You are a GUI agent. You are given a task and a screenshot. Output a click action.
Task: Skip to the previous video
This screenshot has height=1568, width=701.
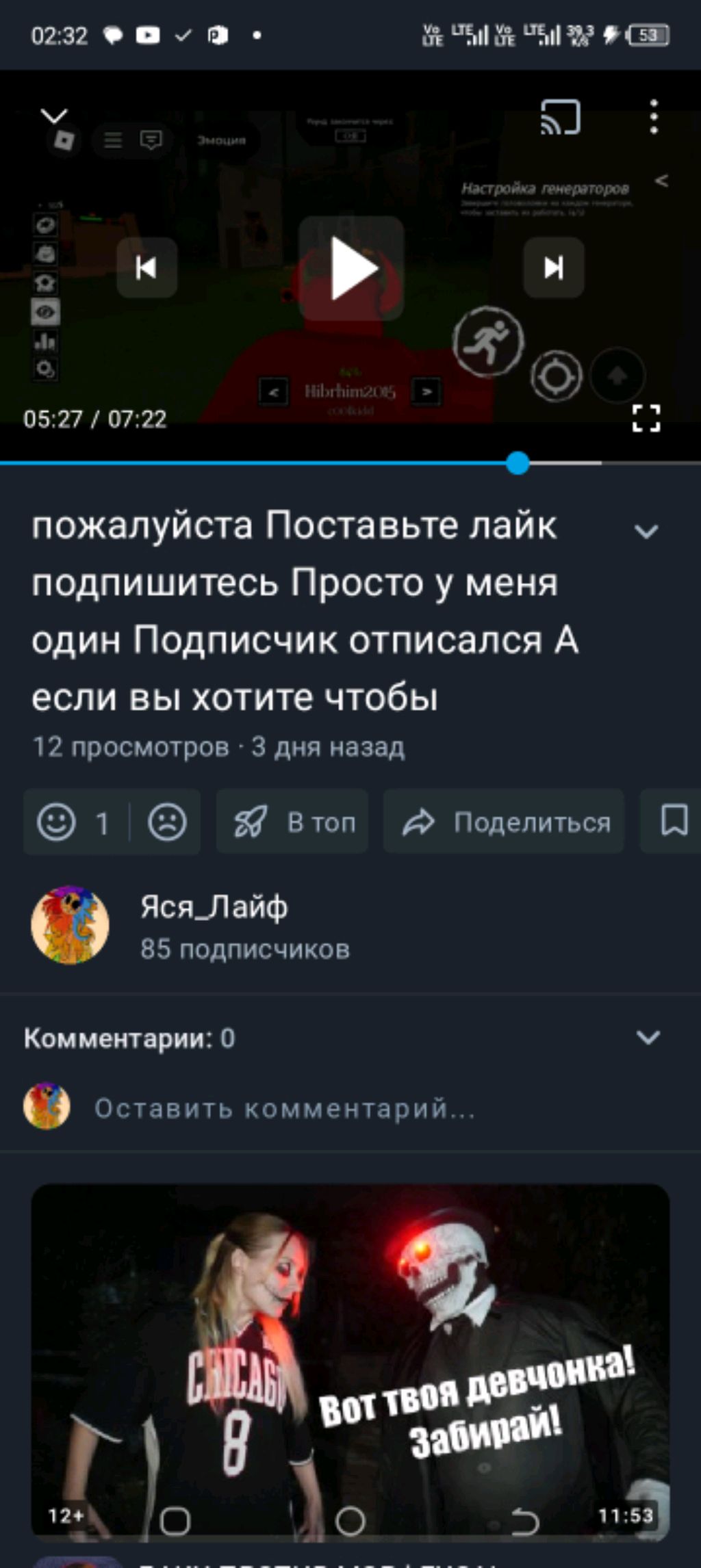tap(146, 267)
